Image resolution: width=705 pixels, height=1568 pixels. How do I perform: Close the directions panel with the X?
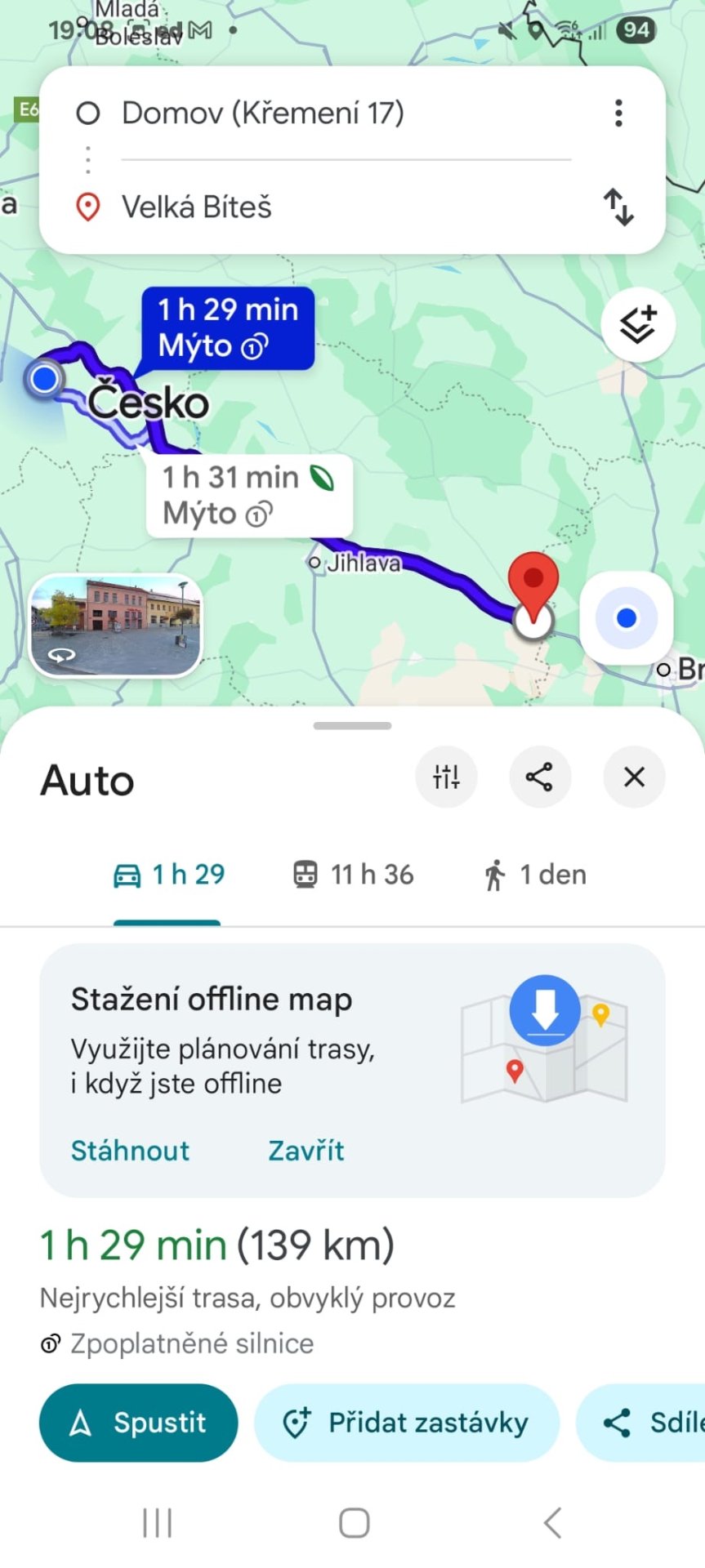pos(633,777)
